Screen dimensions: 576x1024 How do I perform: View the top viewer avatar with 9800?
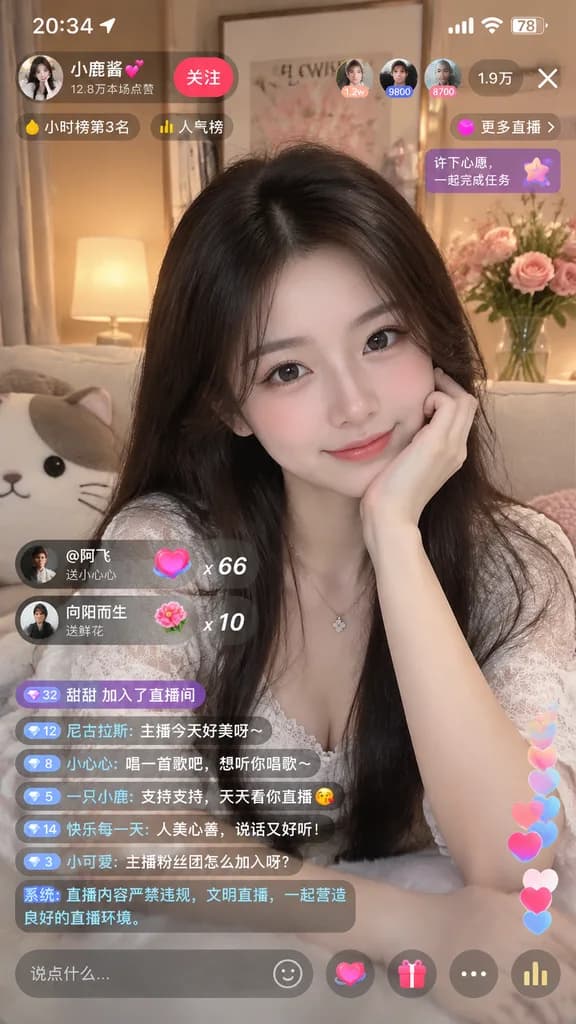click(398, 78)
